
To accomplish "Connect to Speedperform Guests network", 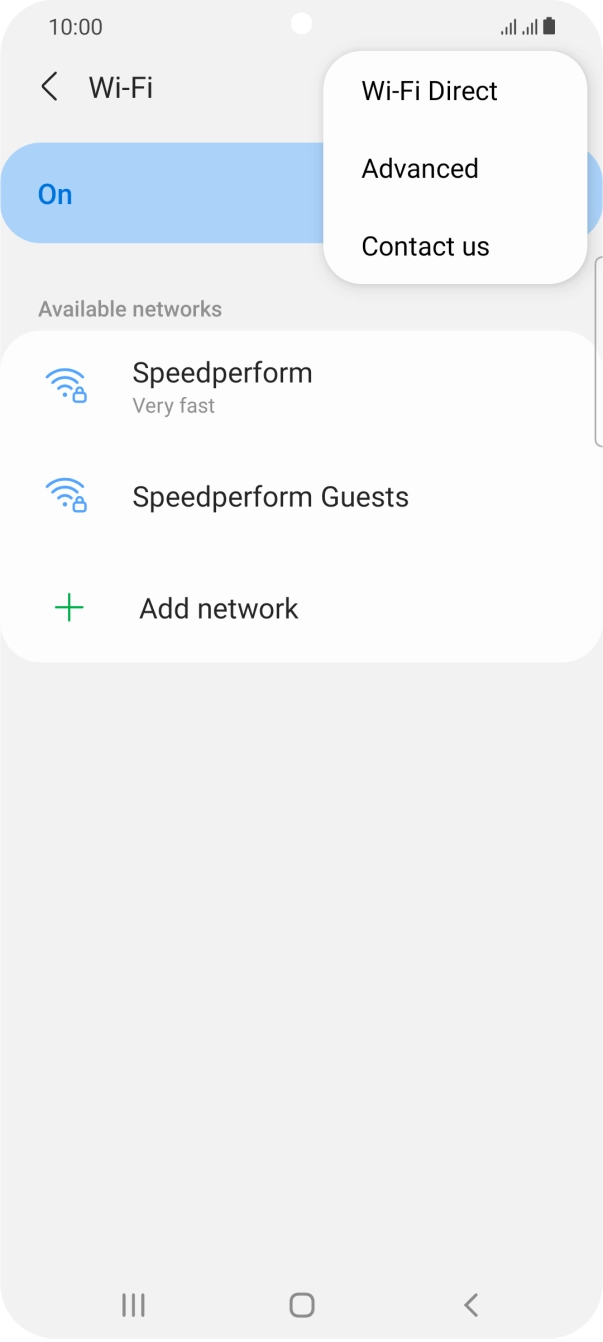I will (x=270, y=497).
